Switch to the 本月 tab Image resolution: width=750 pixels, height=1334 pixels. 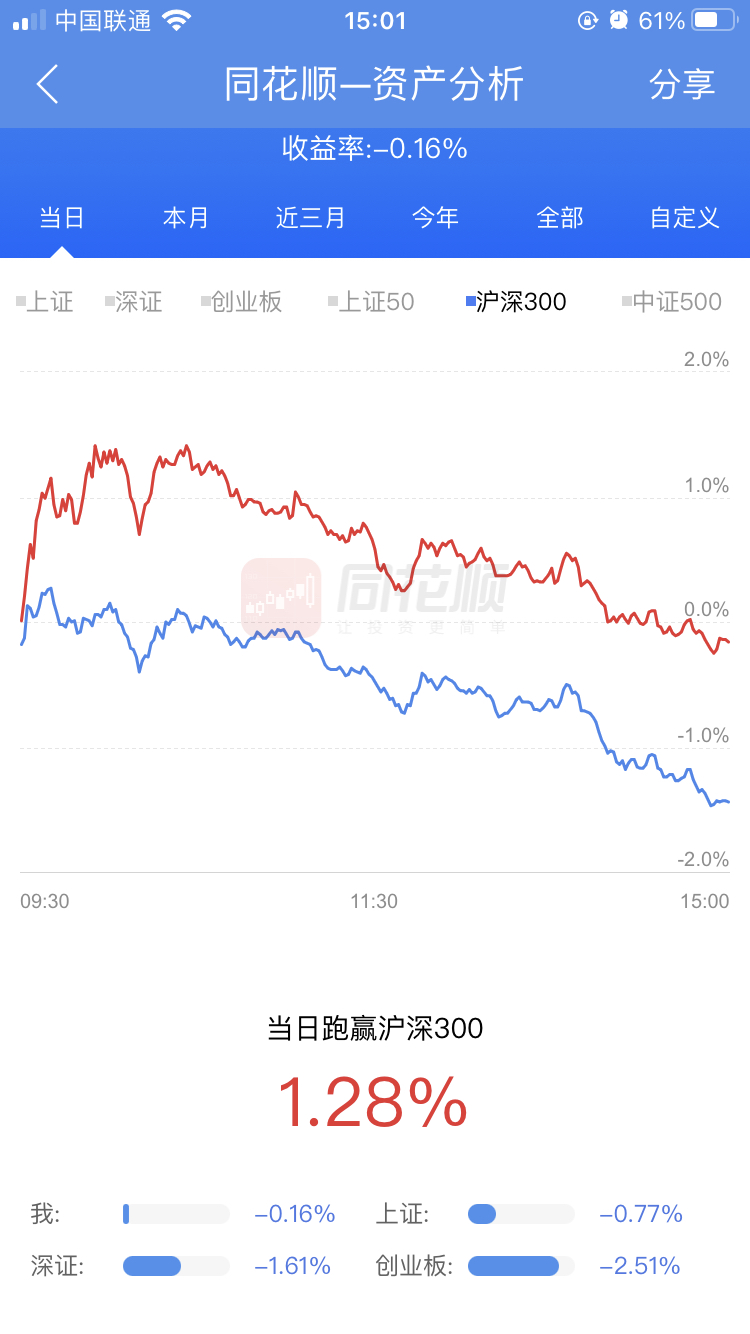186,217
